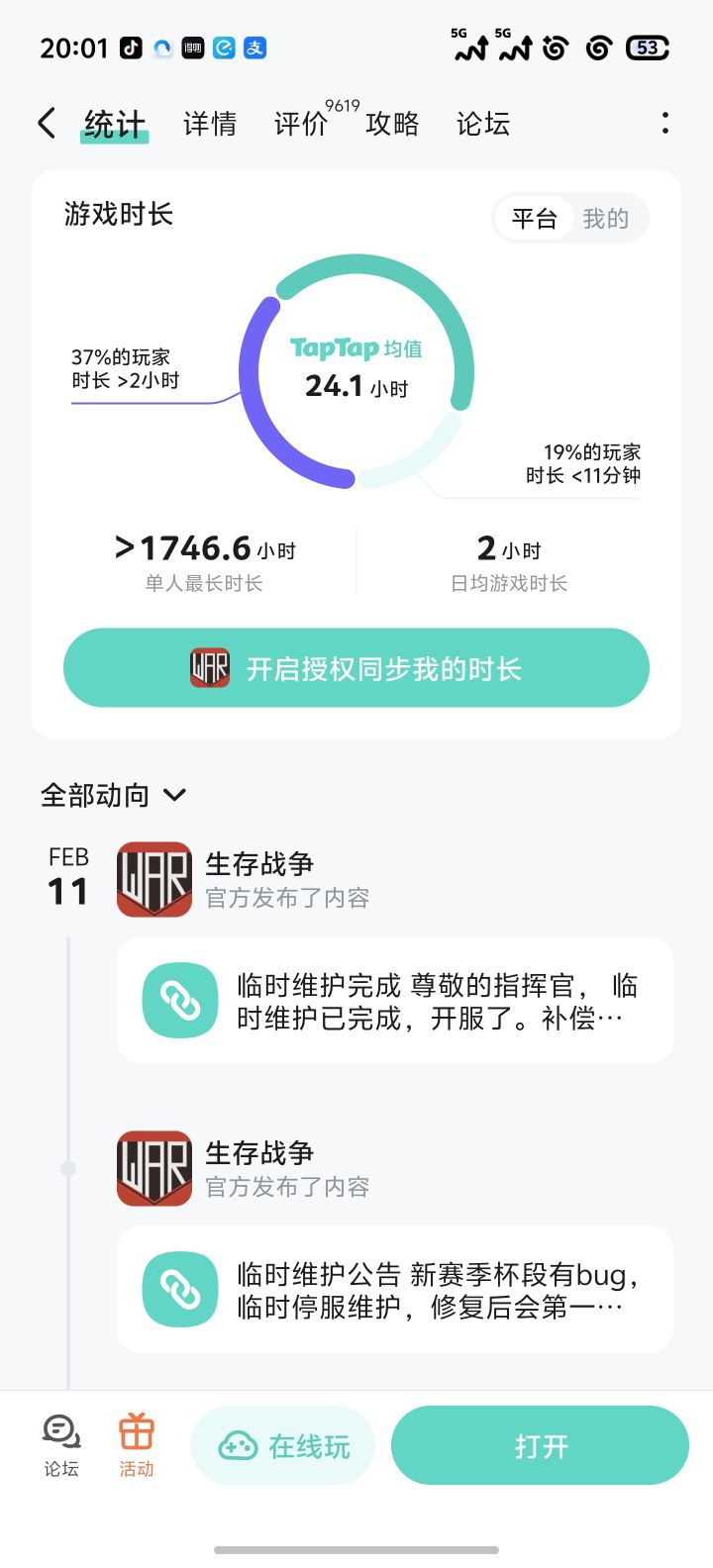This screenshot has height=1568, width=713.
Task: Tap the link icon on 临时维护完成 post
Action: (179, 1000)
